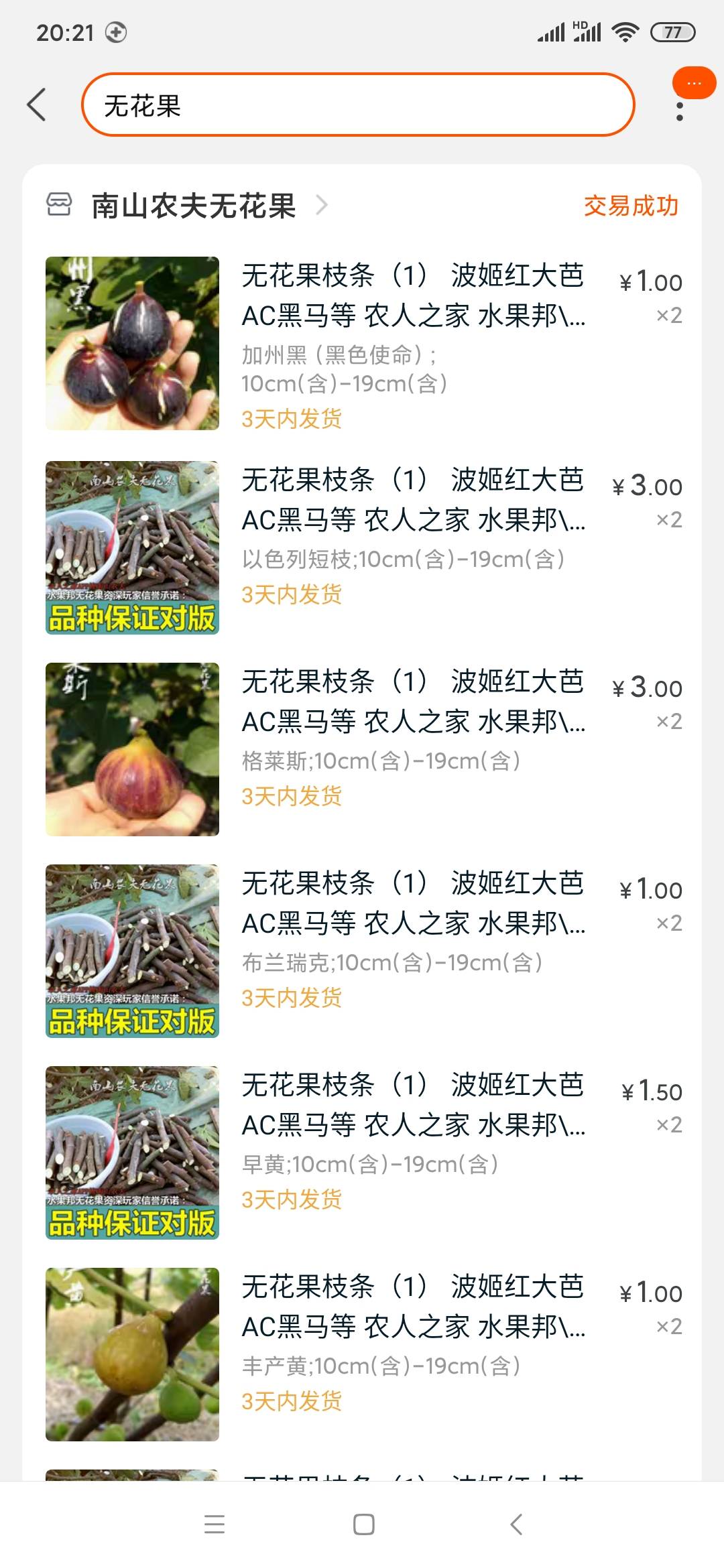View the 格莱斯 order item
This screenshot has width=724, height=1568.
tap(363, 749)
